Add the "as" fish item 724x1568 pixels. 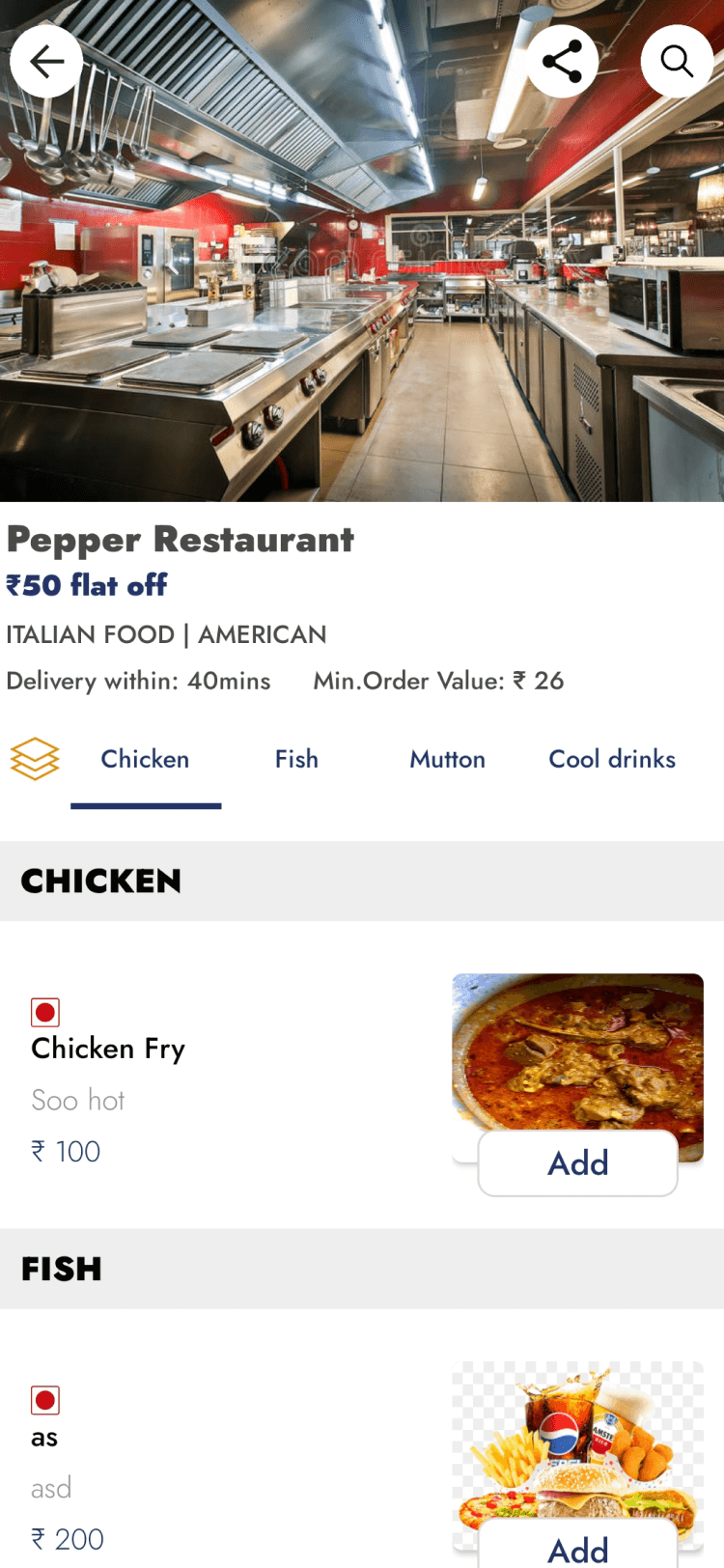[577, 1547]
